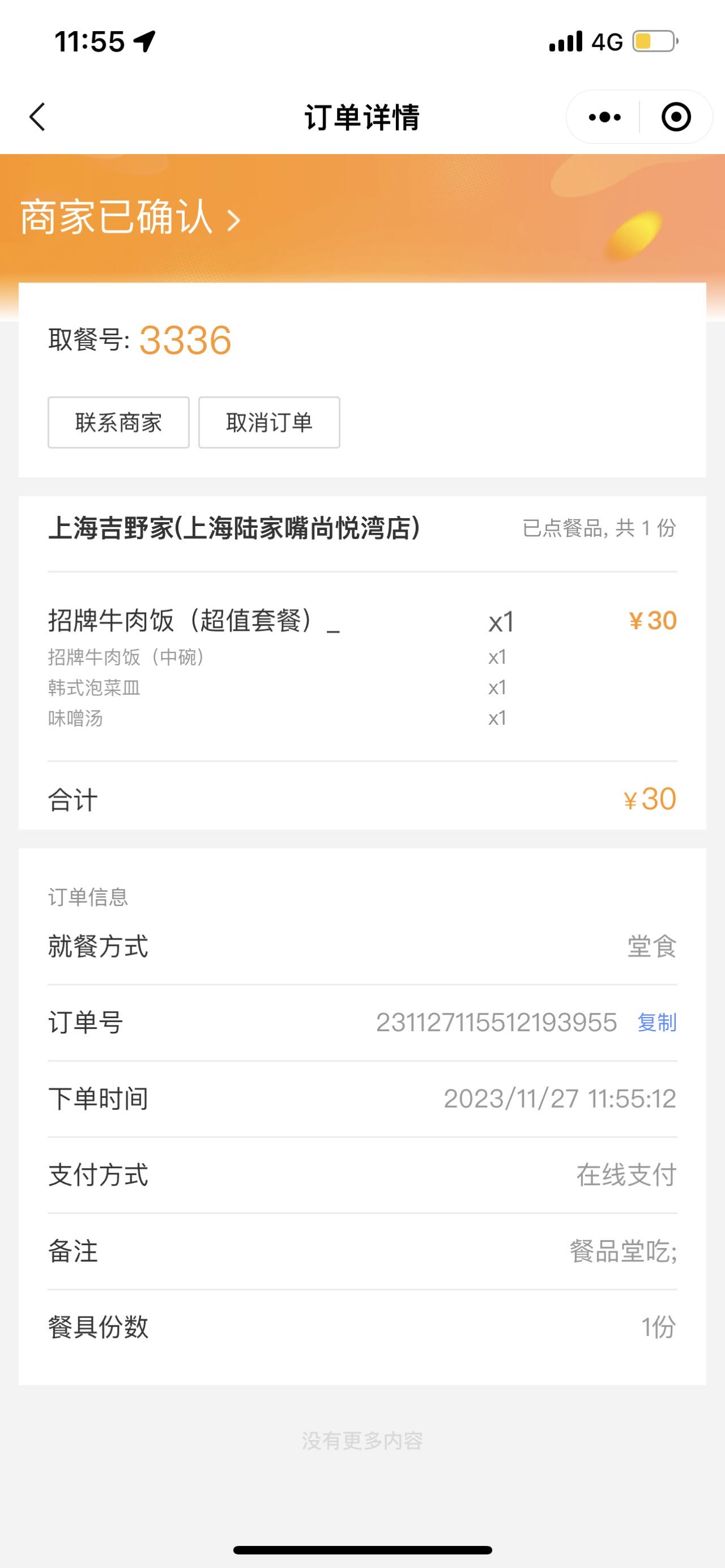725x1568 pixels.
Task: Open the mini program three-dot menu
Action: click(604, 117)
